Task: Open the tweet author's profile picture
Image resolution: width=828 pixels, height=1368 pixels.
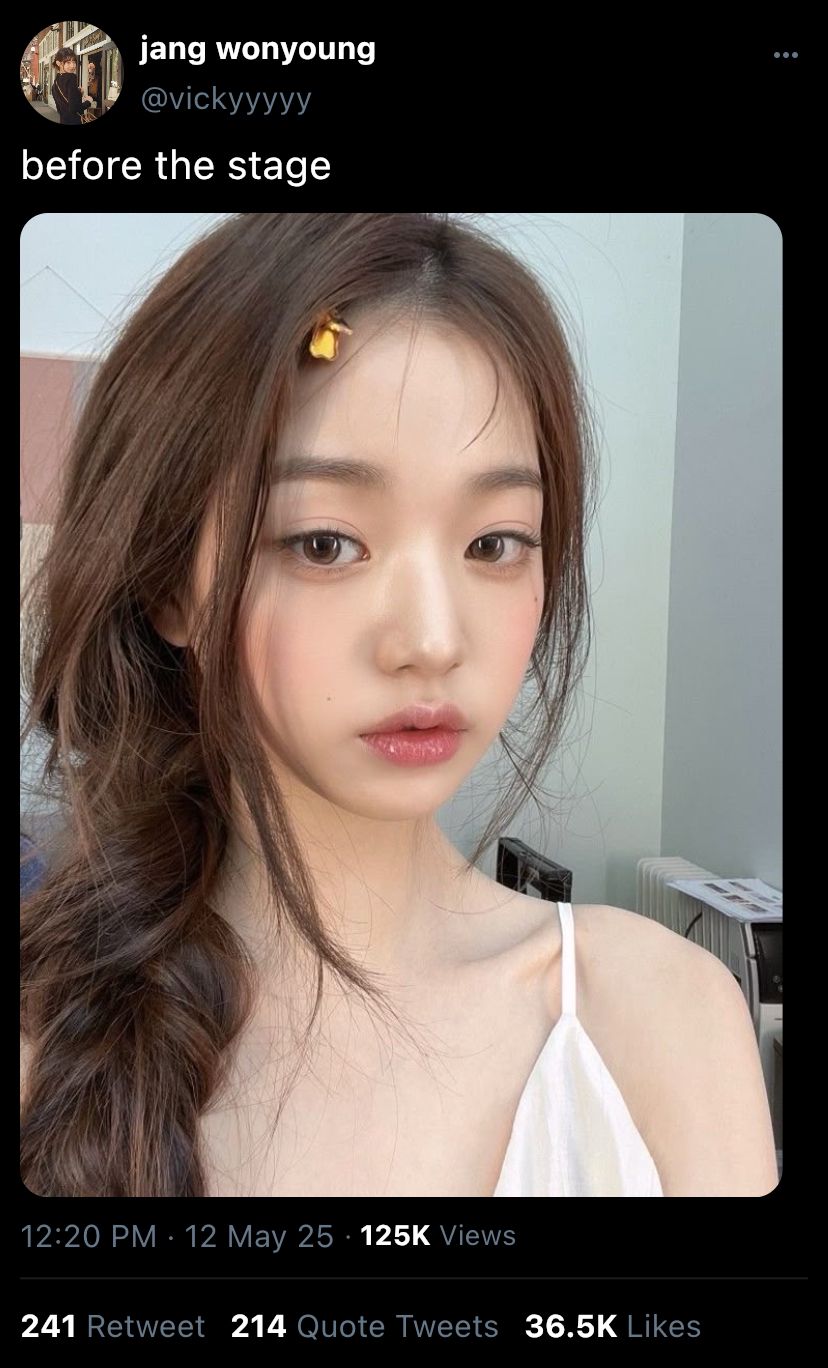Action: pyautogui.click(x=71, y=73)
